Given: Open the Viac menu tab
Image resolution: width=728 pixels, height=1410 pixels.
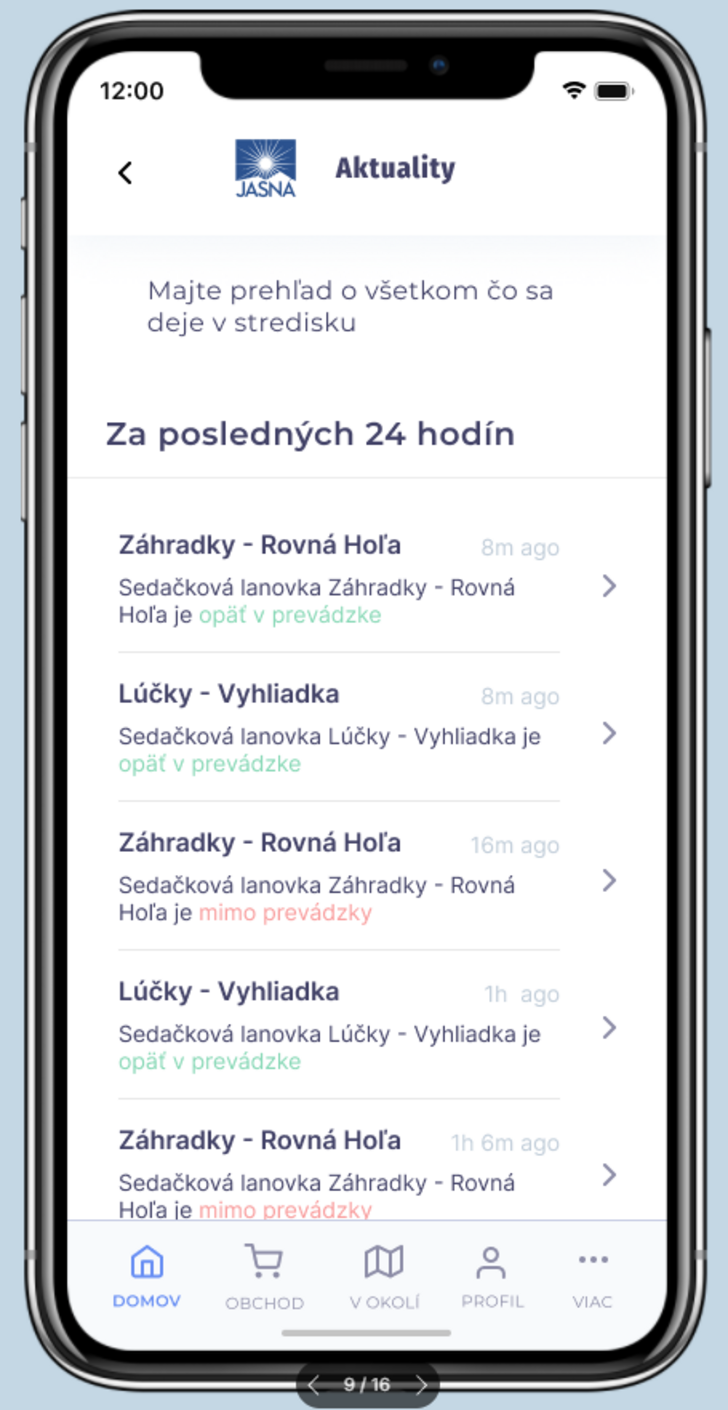Looking at the screenshot, I should (593, 1276).
